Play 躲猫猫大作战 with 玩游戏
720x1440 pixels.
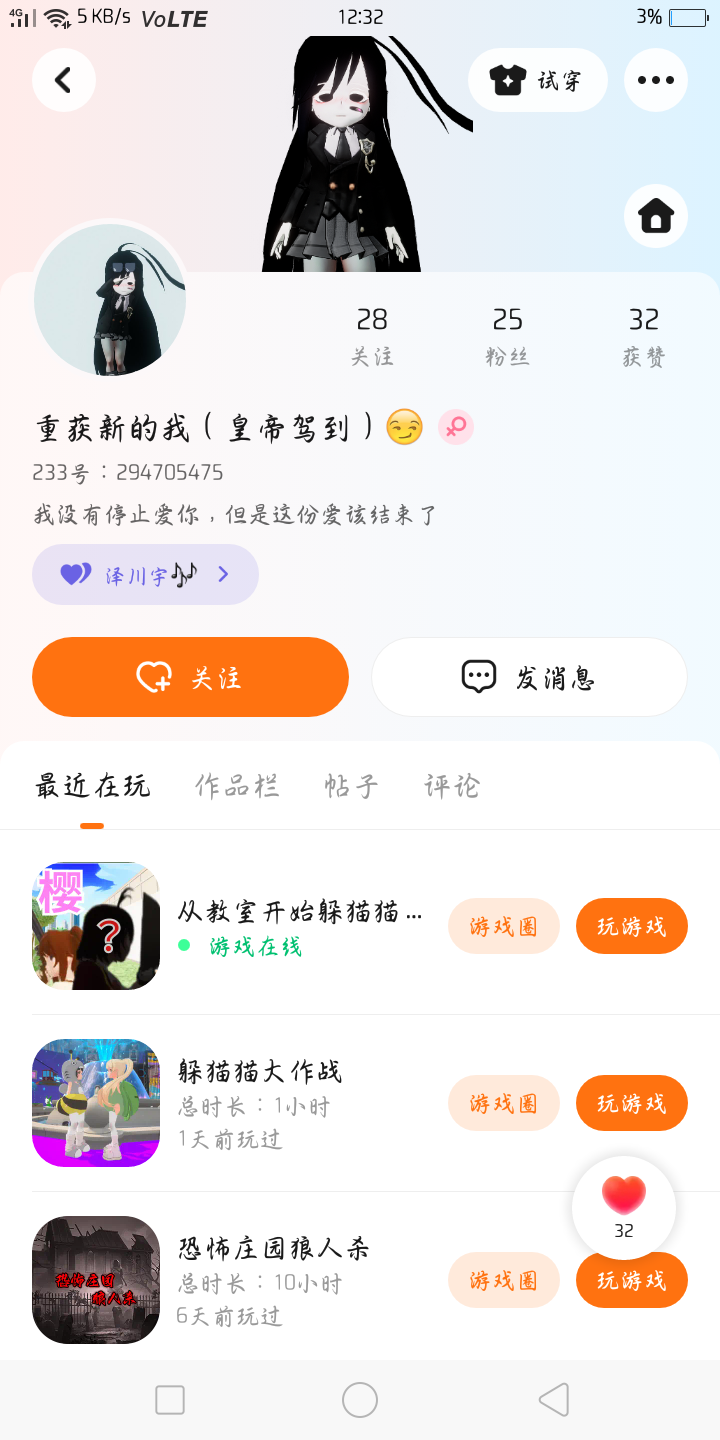click(x=631, y=1103)
